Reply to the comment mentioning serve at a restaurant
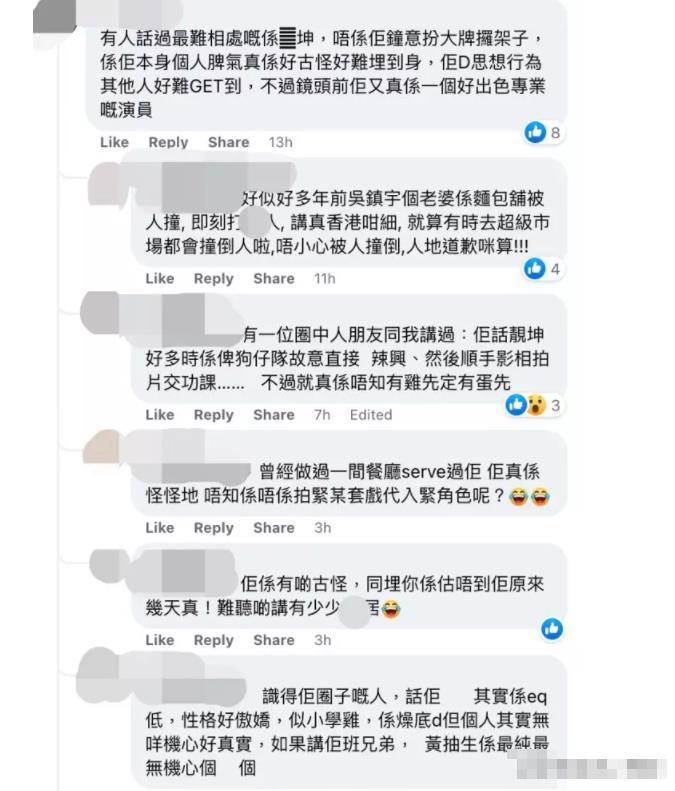 [213, 528]
